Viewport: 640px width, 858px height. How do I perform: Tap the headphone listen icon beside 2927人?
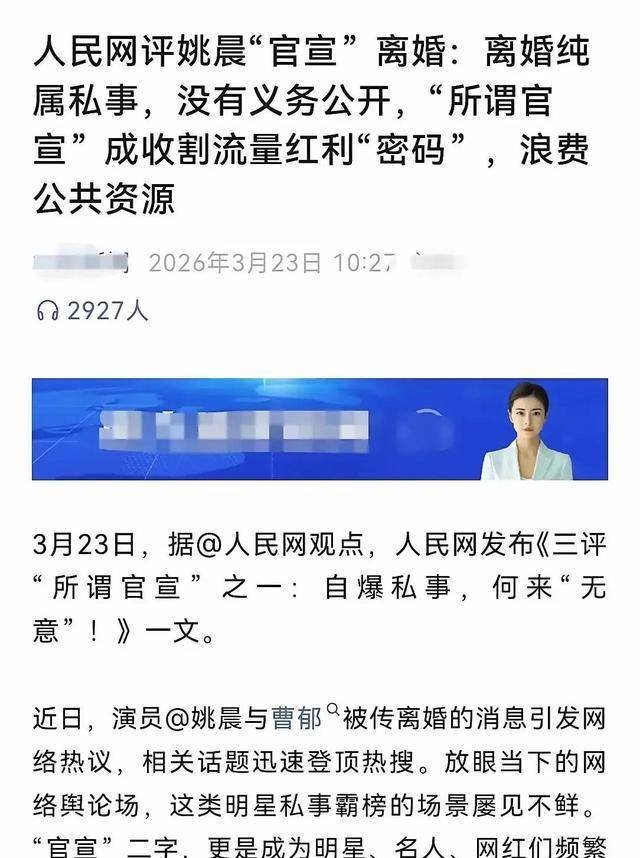point(48,311)
